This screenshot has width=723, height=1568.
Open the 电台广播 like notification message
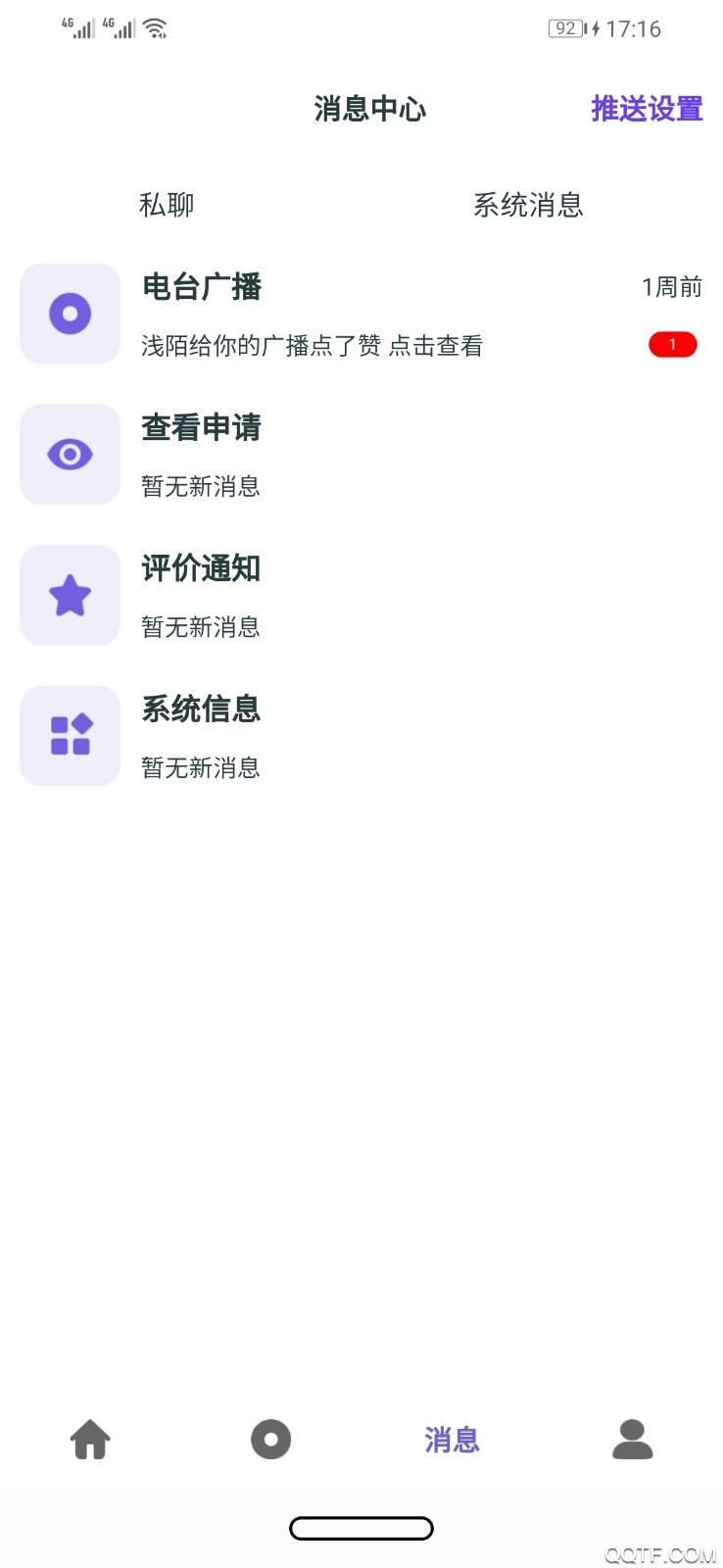(x=315, y=346)
